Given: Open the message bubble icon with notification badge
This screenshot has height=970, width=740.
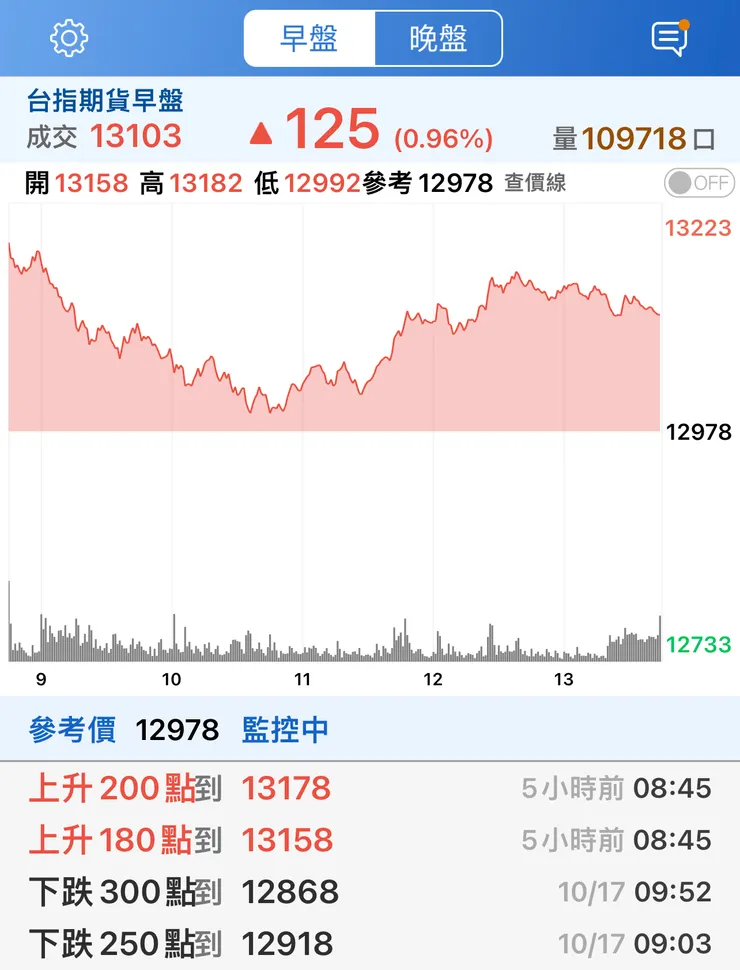Looking at the screenshot, I should tap(671, 38).
